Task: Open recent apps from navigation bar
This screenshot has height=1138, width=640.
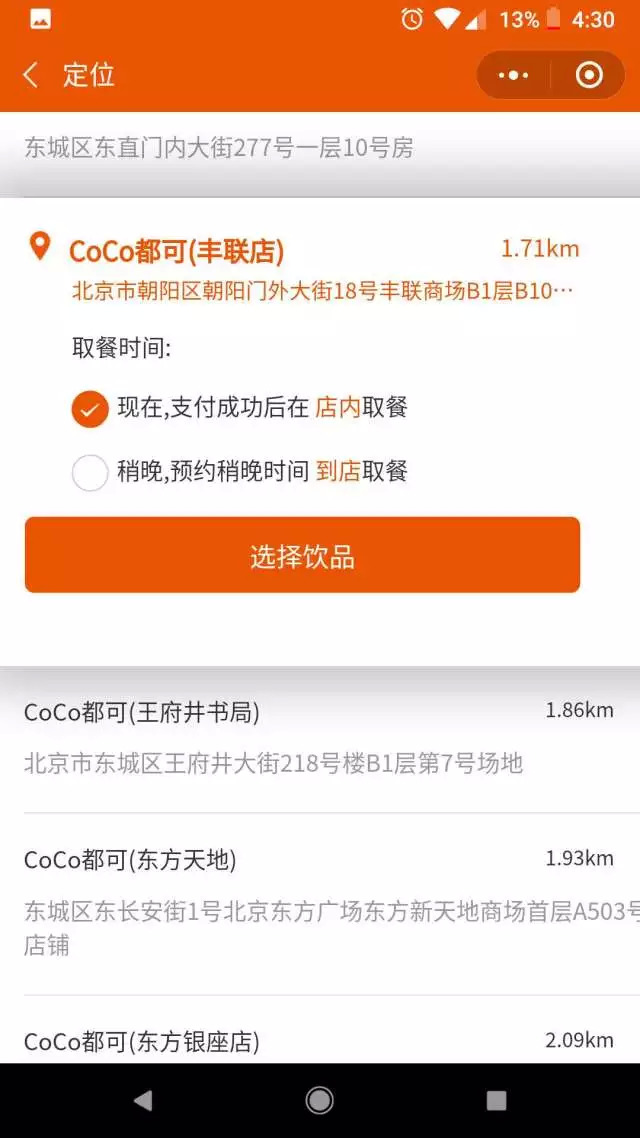Action: [x=496, y=1100]
